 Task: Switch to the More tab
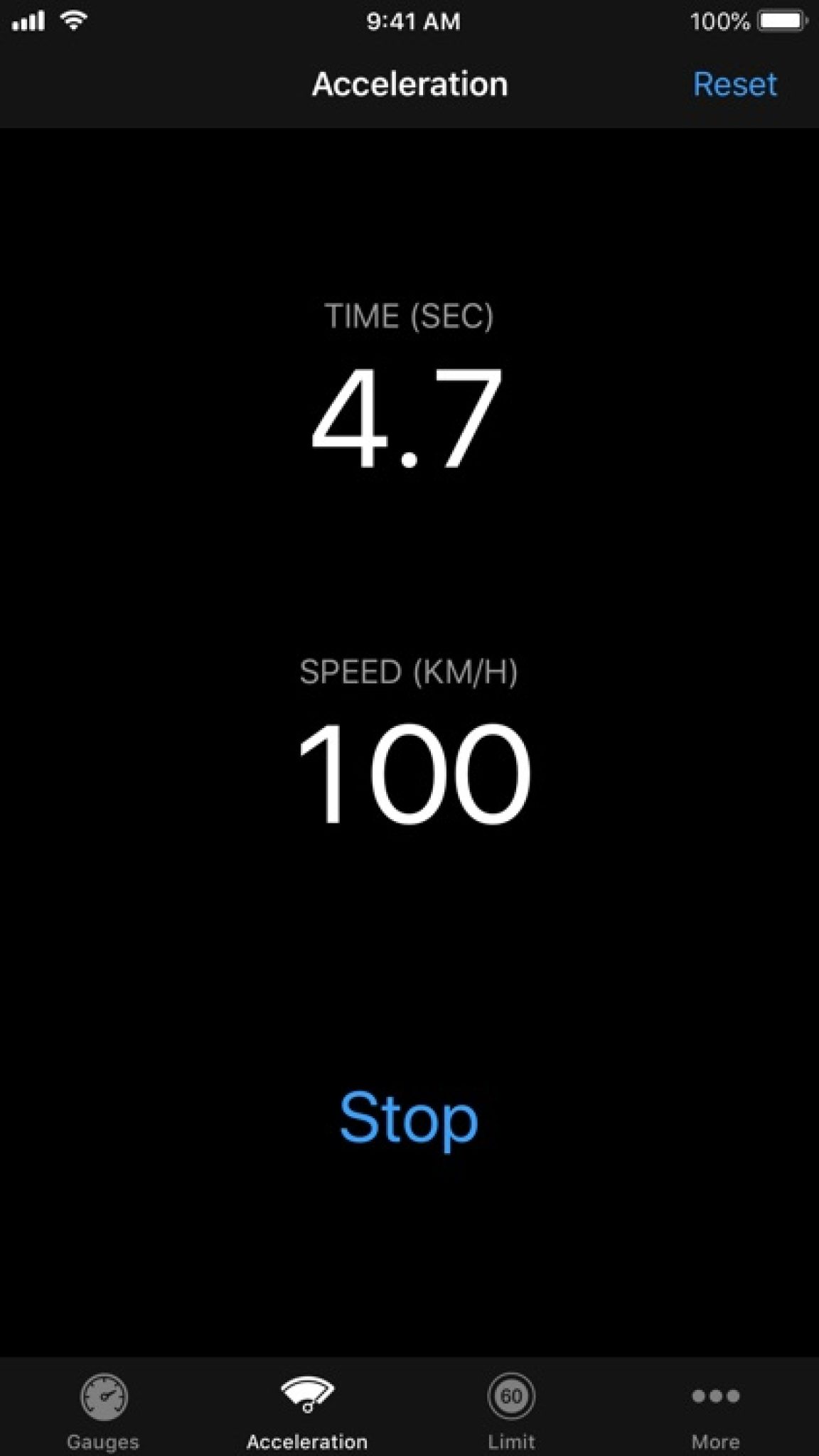click(x=716, y=1415)
